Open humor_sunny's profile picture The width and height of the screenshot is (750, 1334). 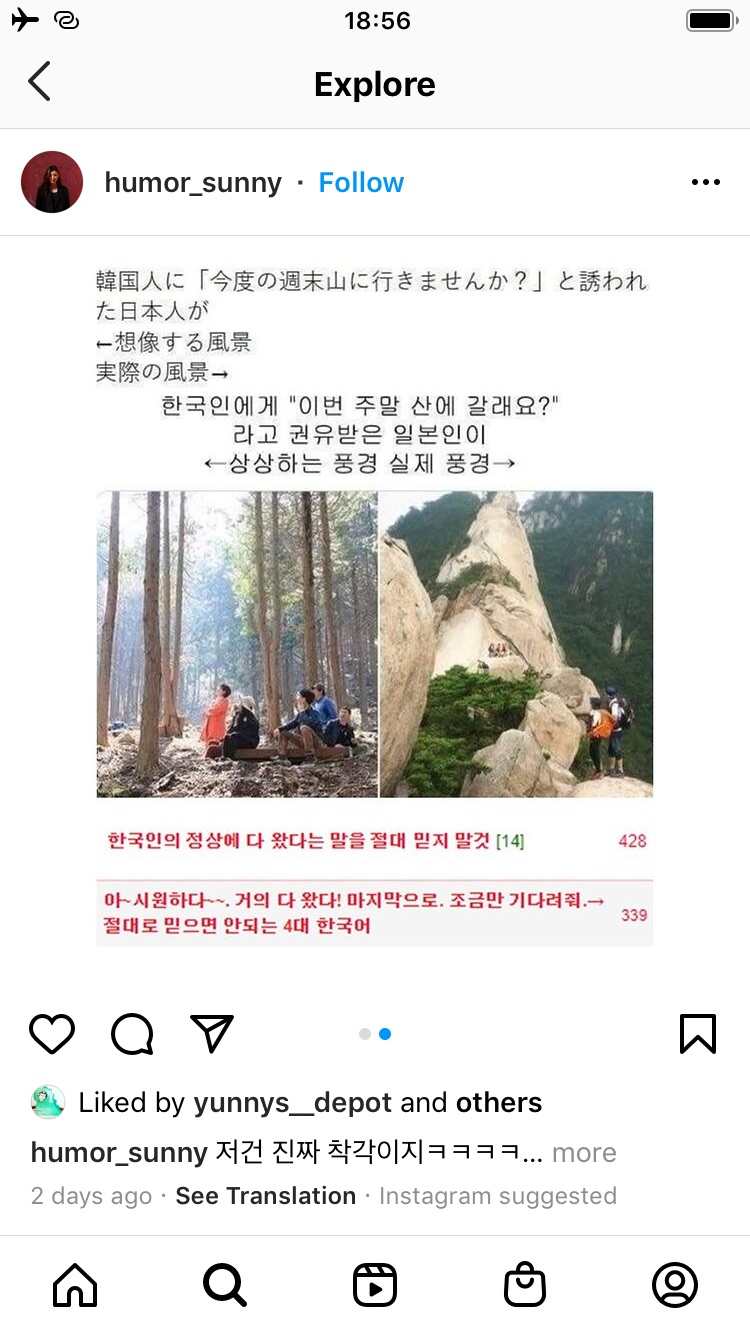52,182
